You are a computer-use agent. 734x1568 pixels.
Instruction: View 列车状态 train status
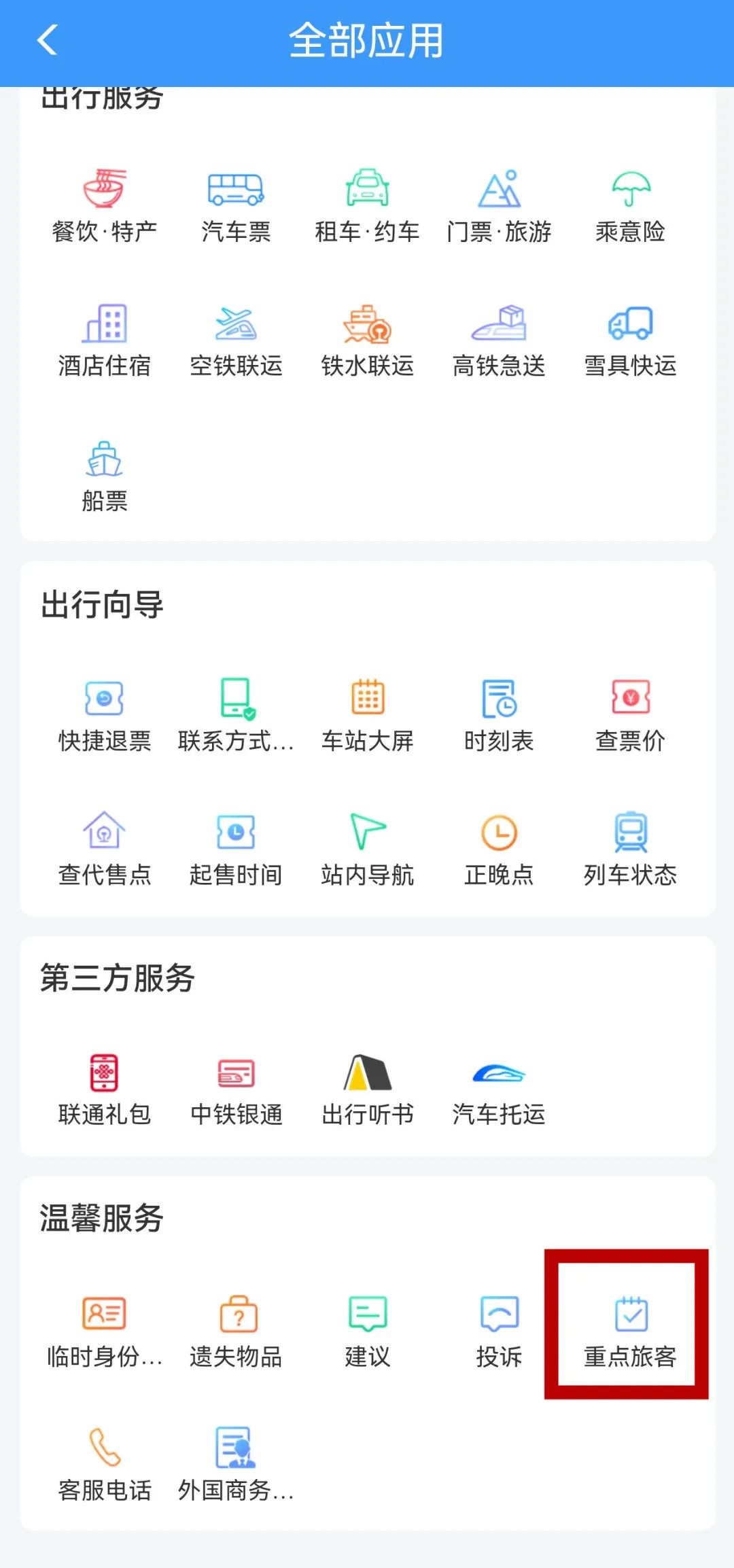tap(630, 848)
